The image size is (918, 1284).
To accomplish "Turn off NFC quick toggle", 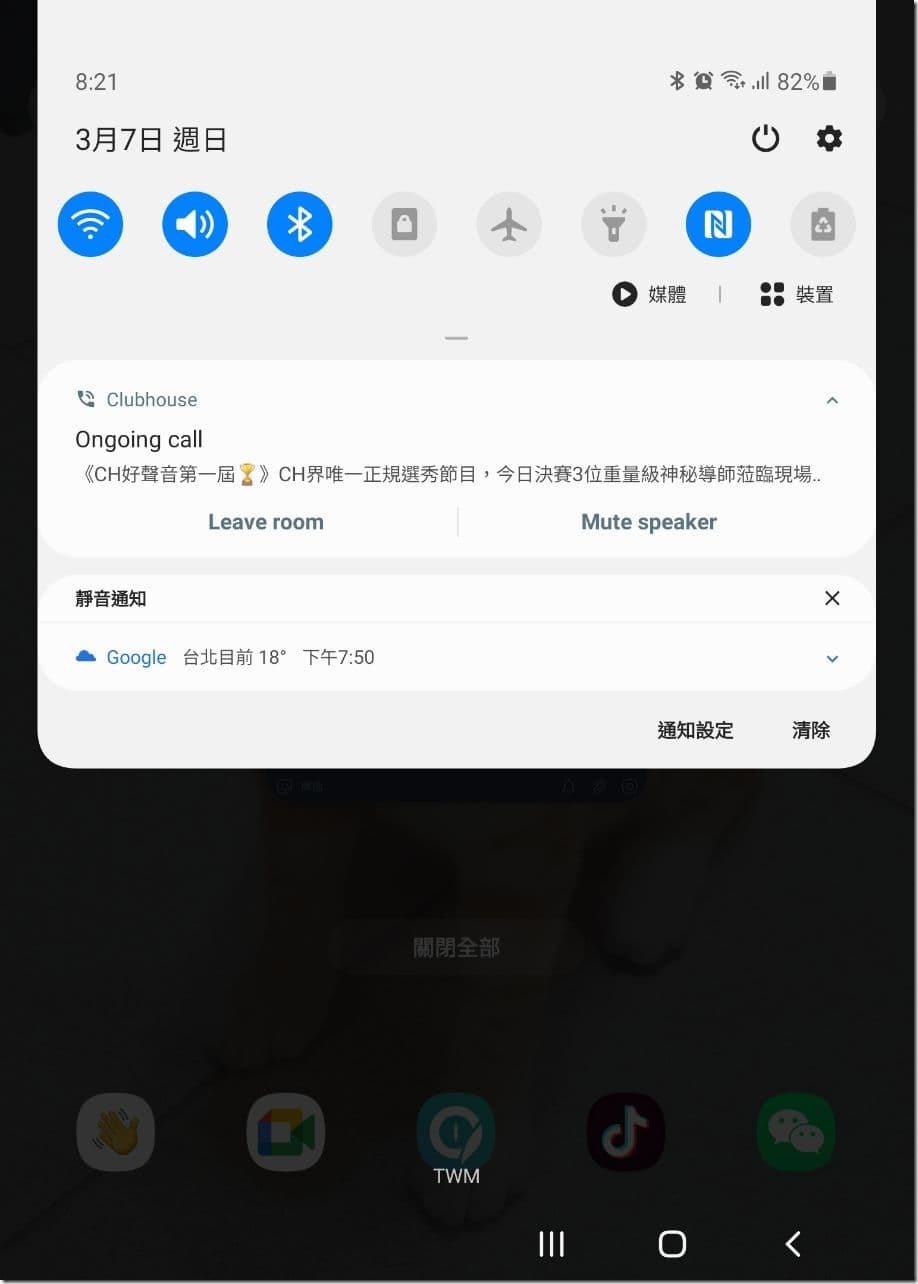I will coord(718,224).
